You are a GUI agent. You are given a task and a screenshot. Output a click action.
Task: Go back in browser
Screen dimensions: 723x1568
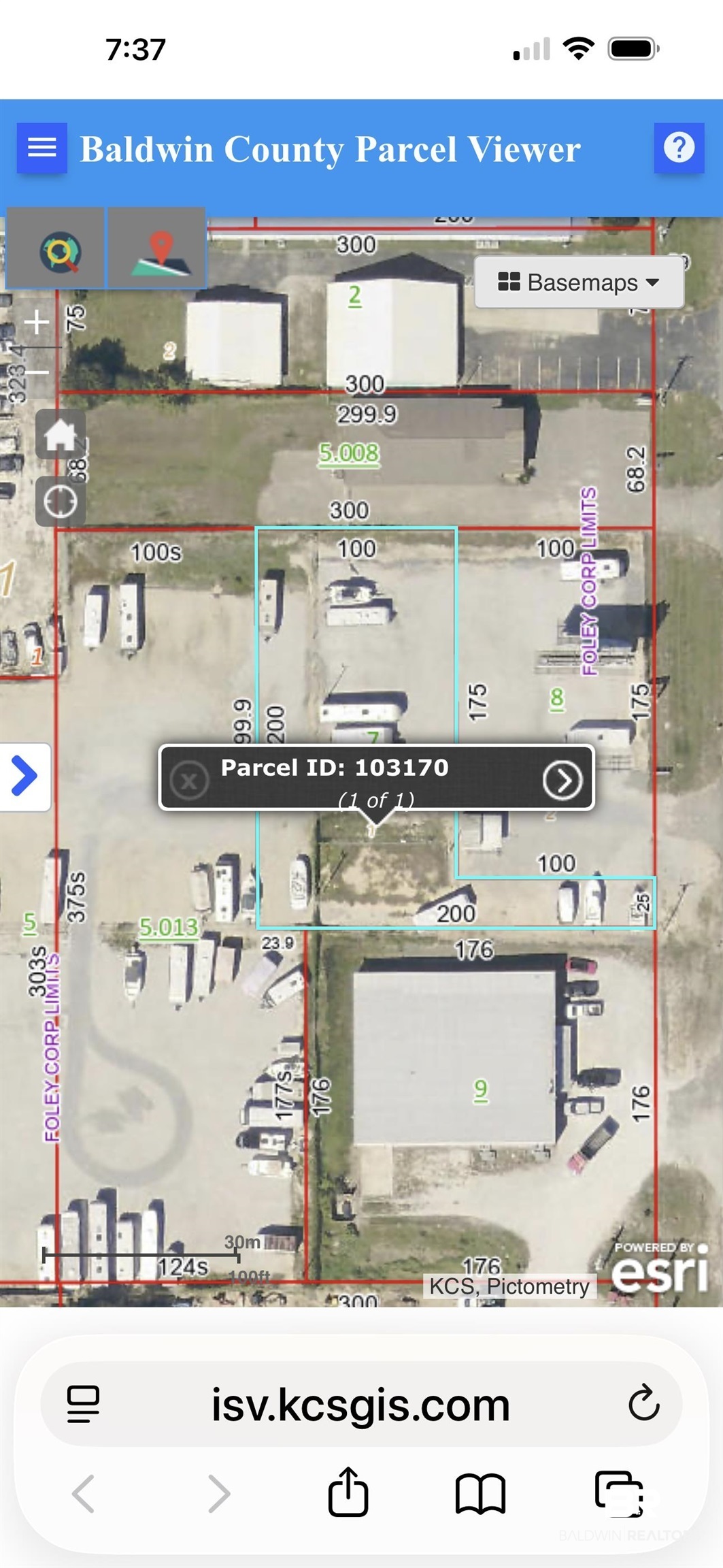point(84,1494)
